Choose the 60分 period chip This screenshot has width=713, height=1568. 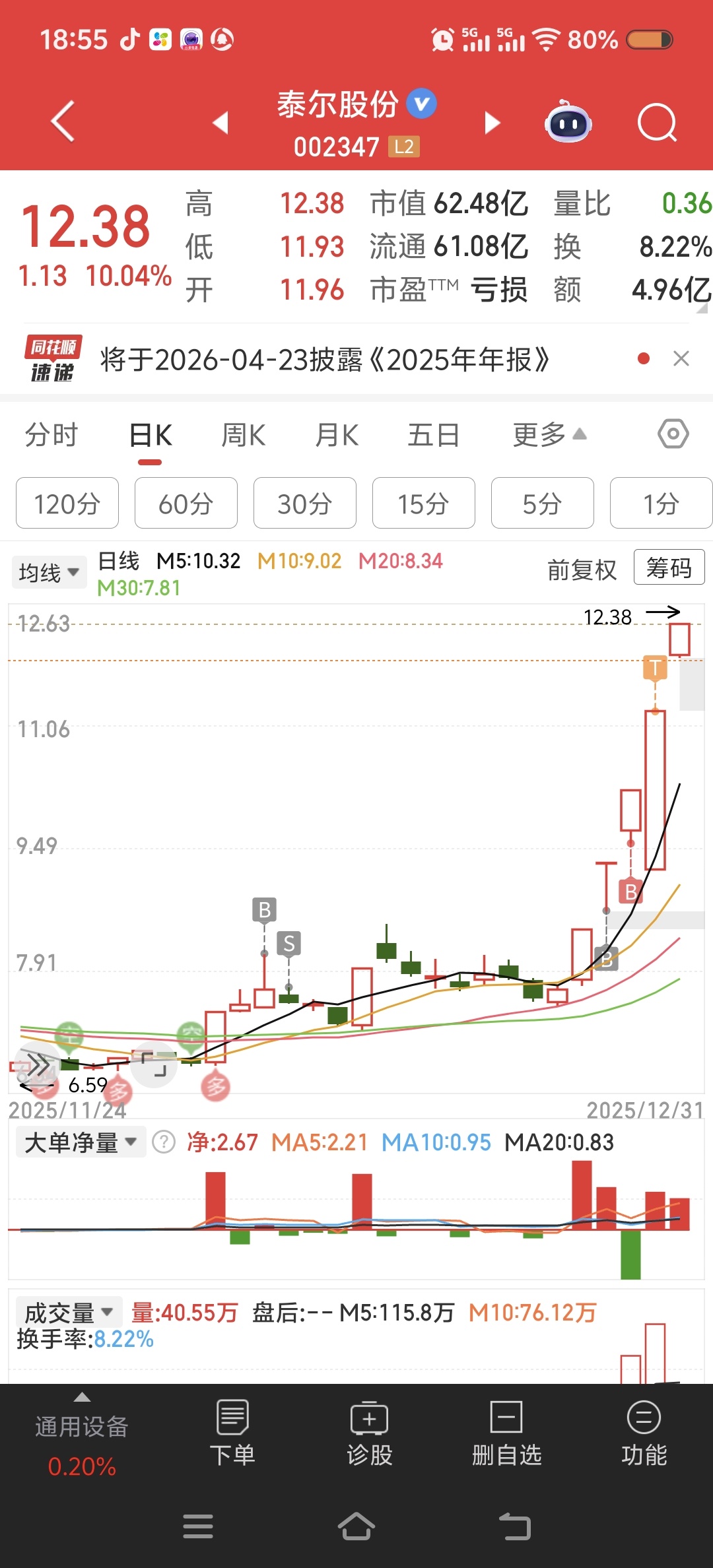(x=186, y=504)
